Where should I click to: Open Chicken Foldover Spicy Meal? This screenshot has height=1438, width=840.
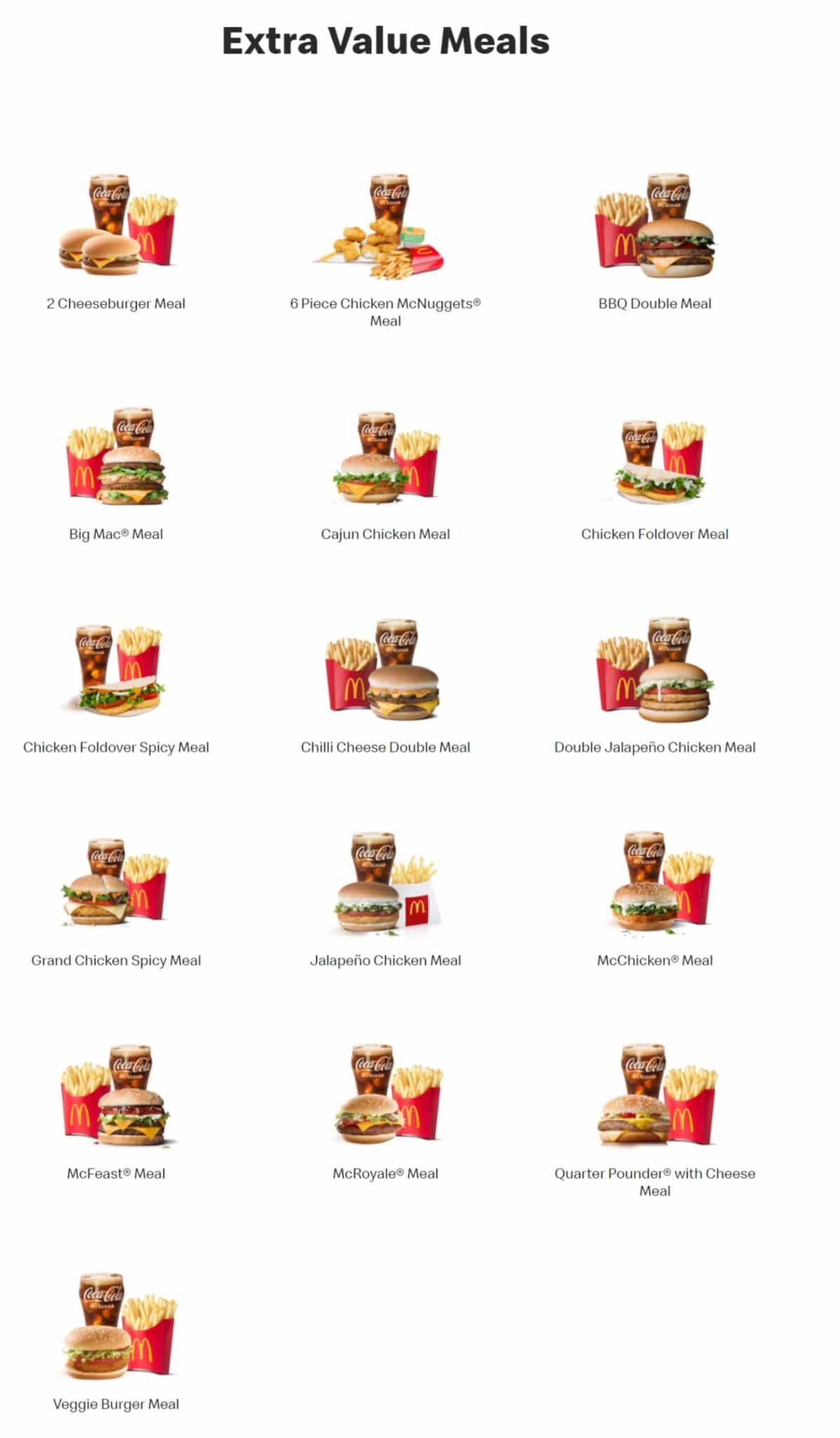tap(116, 671)
